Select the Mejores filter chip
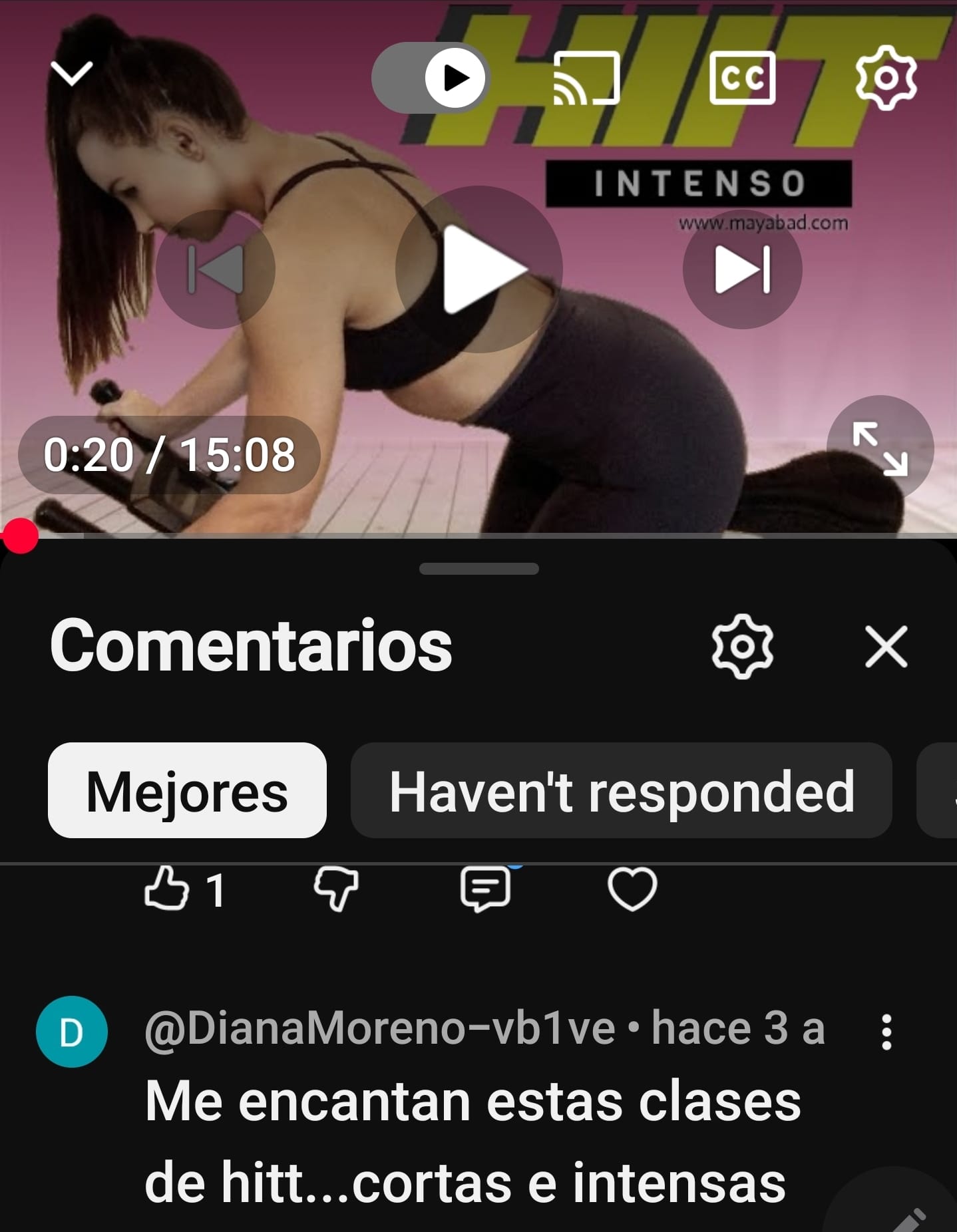Viewport: 957px width, 1232px height. point(187,791)
